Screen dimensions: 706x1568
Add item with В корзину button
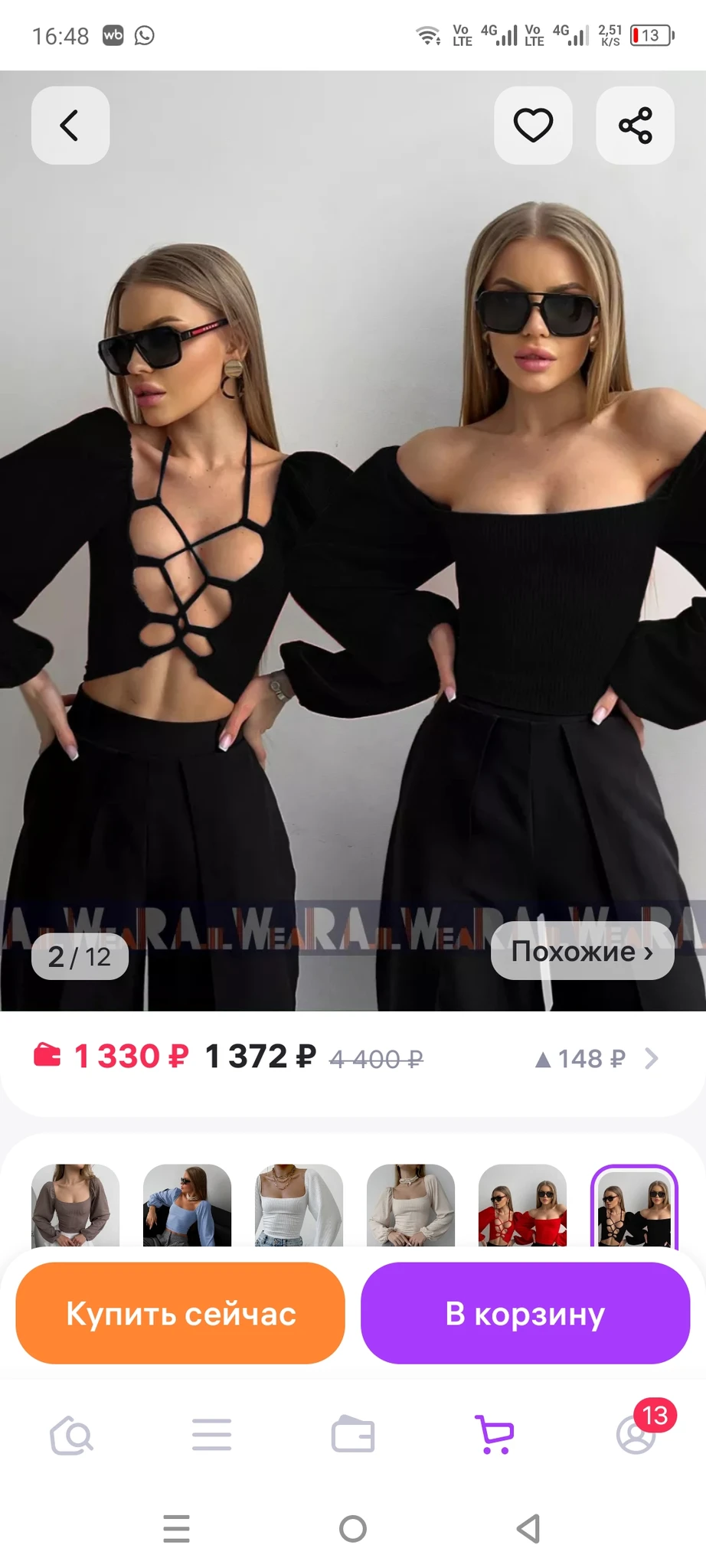[x=525, y=1313]
